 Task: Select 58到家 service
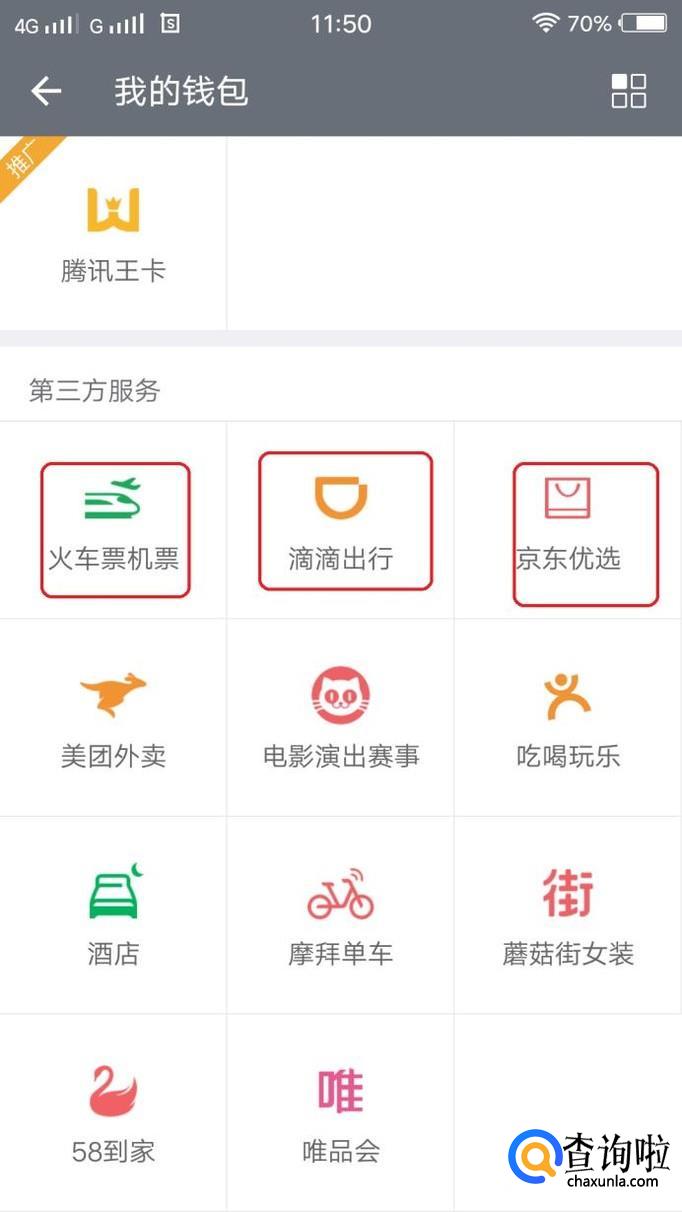113,1112
